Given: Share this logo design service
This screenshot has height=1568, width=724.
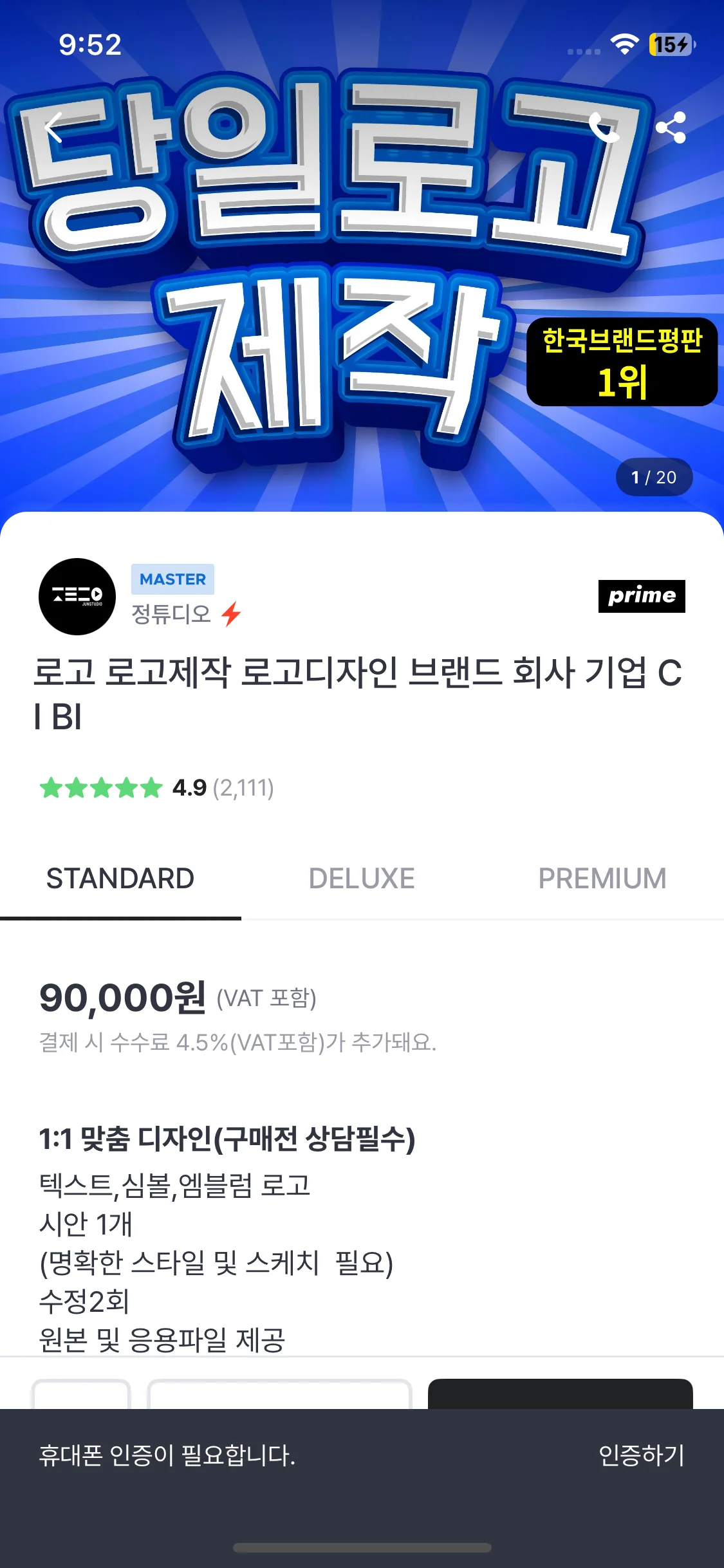Looking at the screenshot, I should coord(671,127).
